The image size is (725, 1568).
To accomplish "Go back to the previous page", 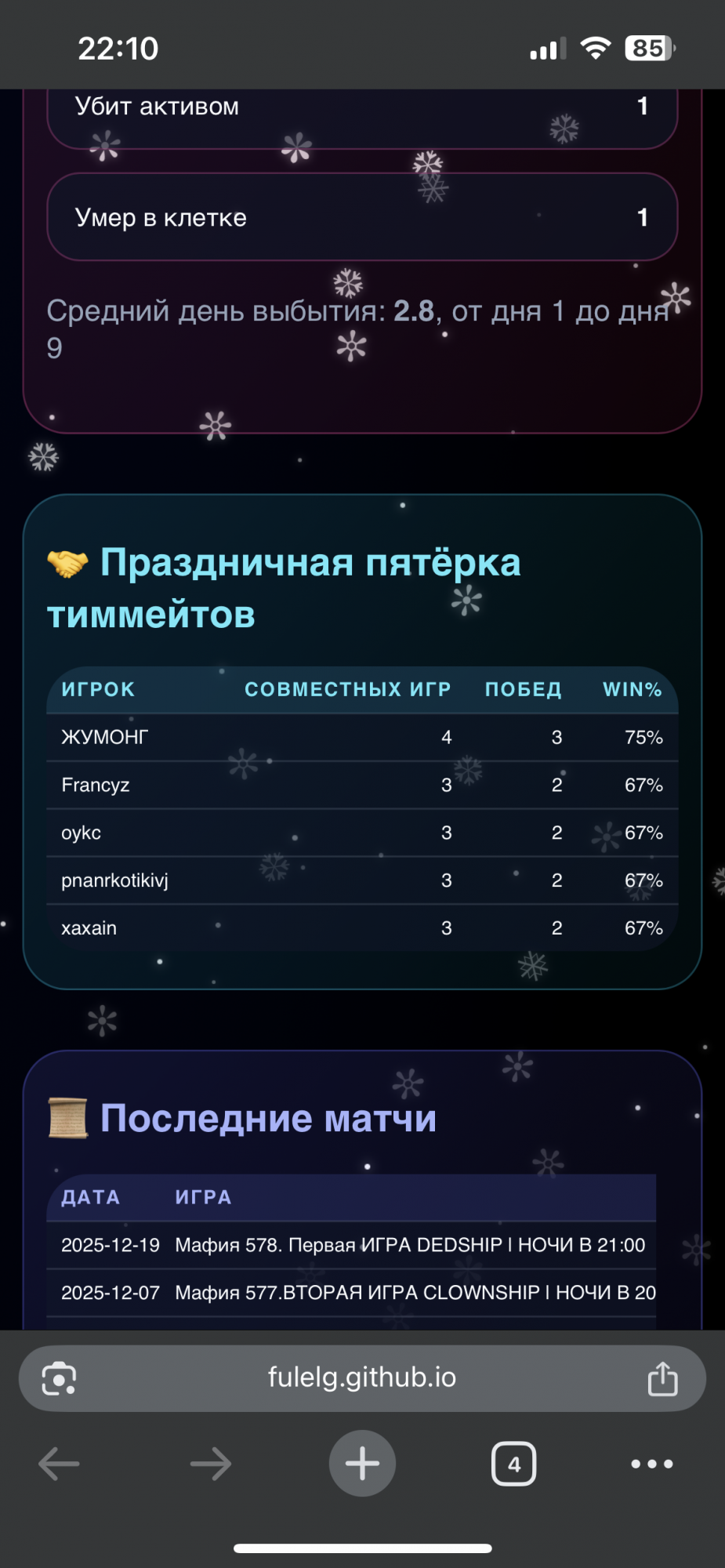I will tap(59, 1464).
